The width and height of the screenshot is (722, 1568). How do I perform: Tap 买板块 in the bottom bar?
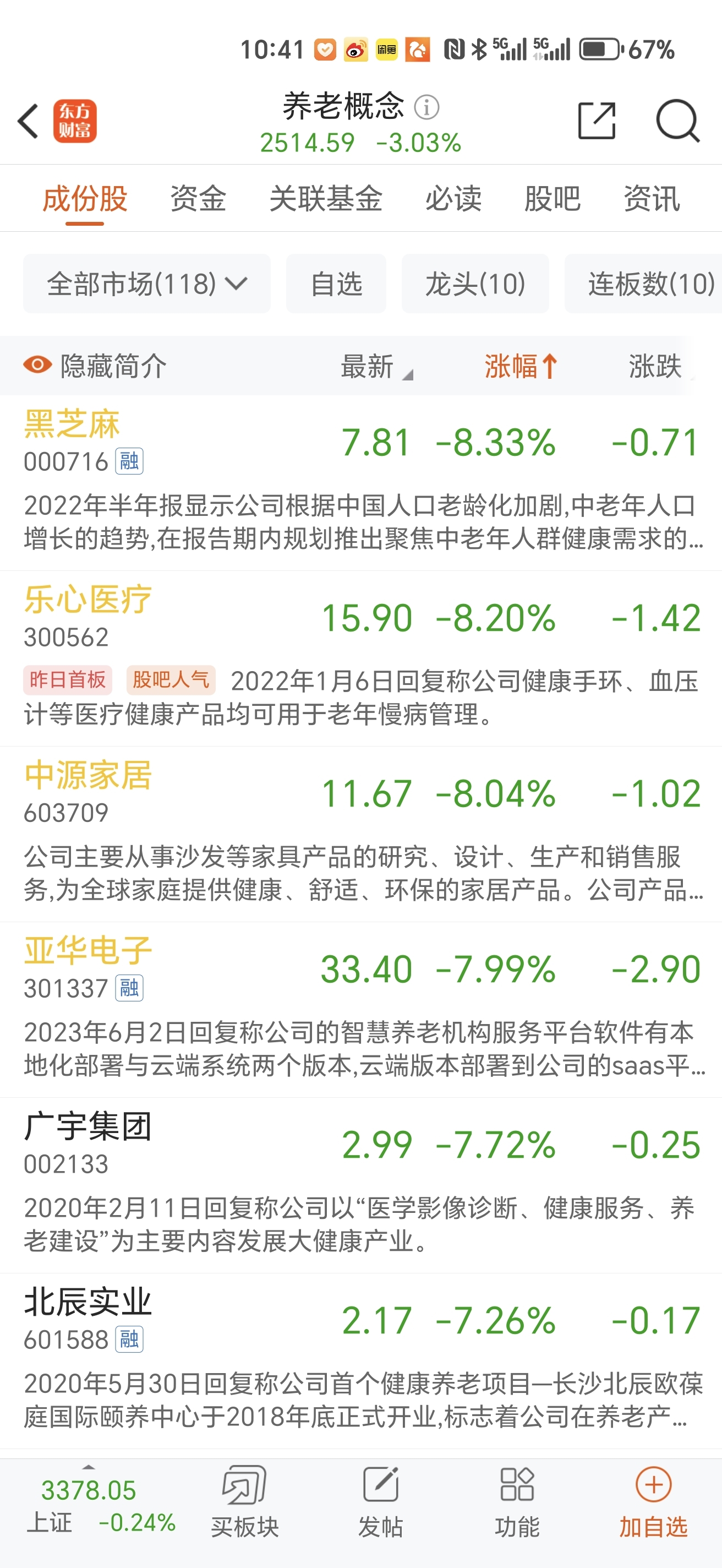(x=244, y=1501)
